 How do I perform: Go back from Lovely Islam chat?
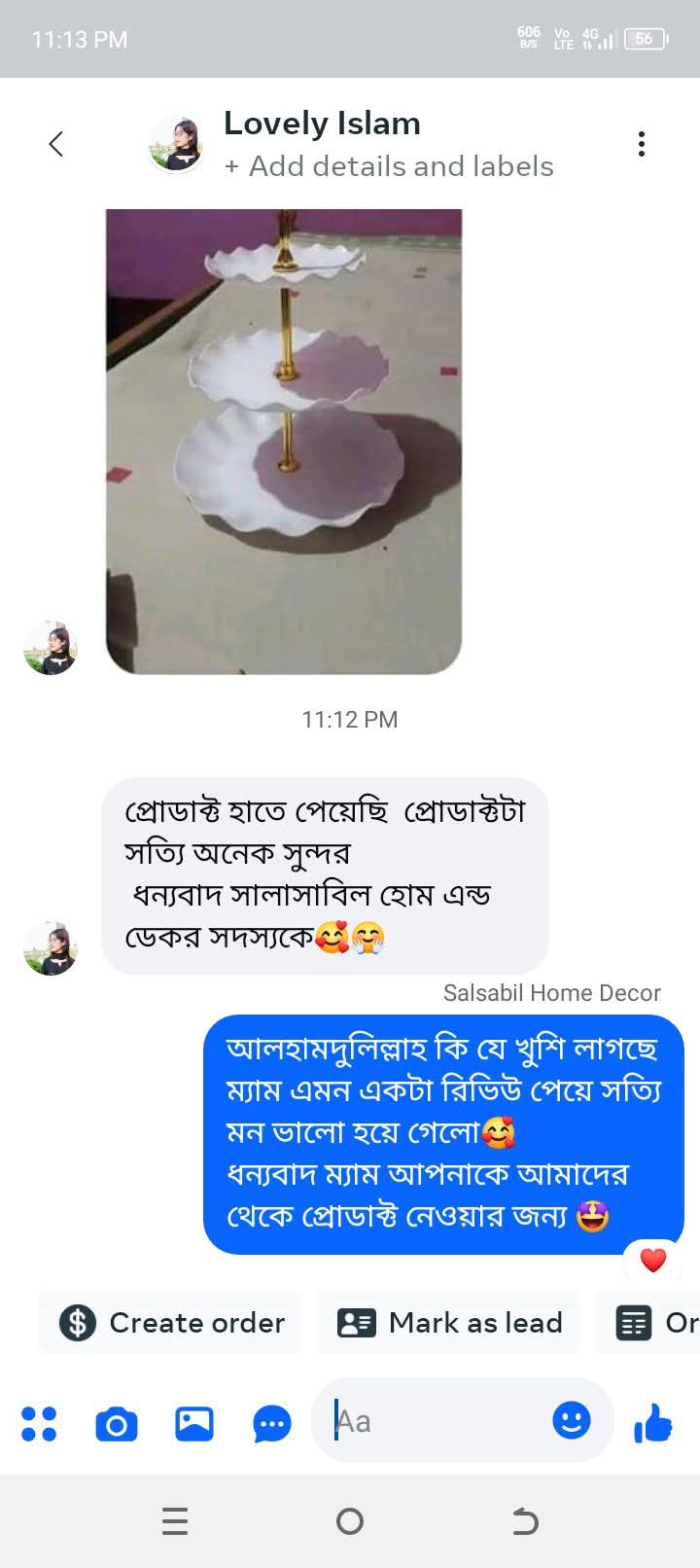[x=56, y=144]
